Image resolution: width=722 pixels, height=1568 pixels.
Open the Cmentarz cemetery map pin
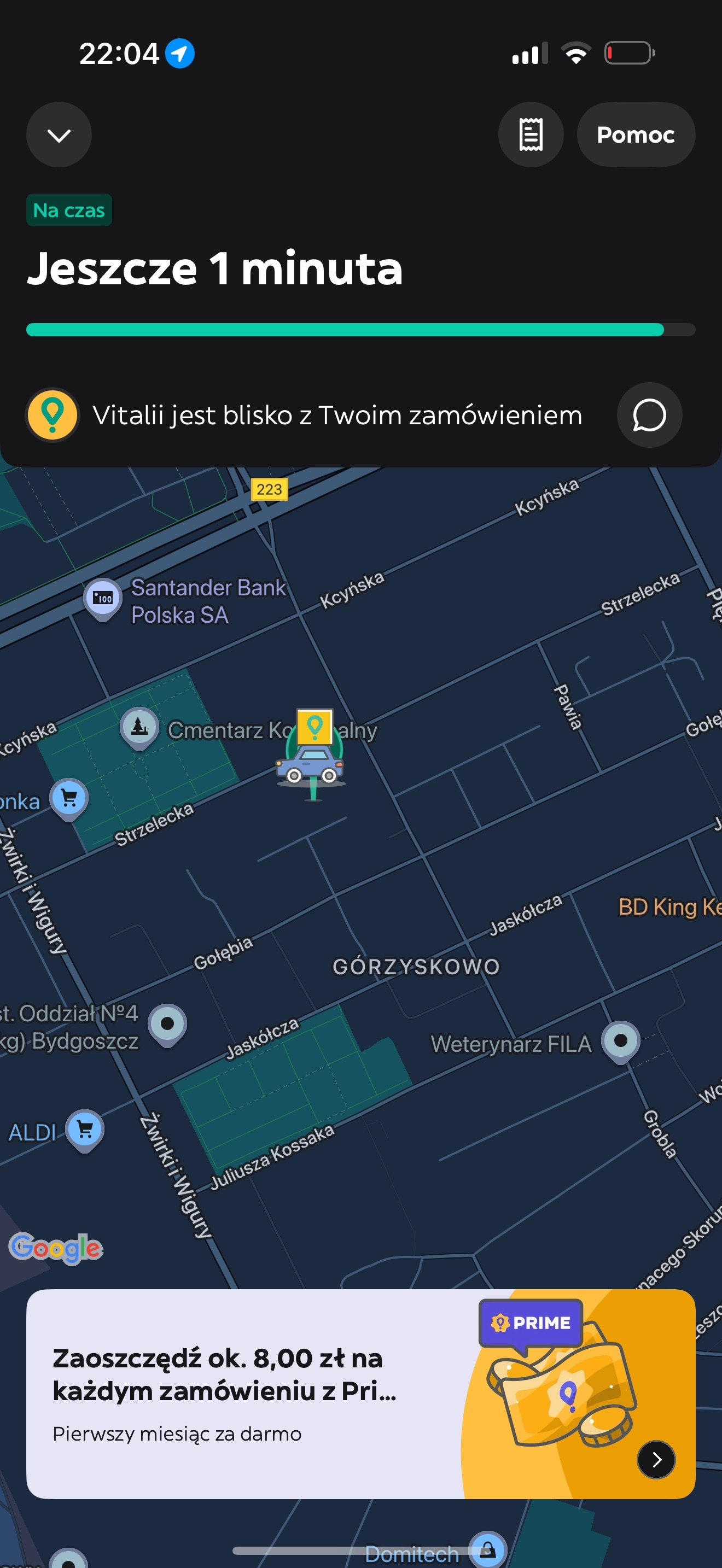[139, 726]
